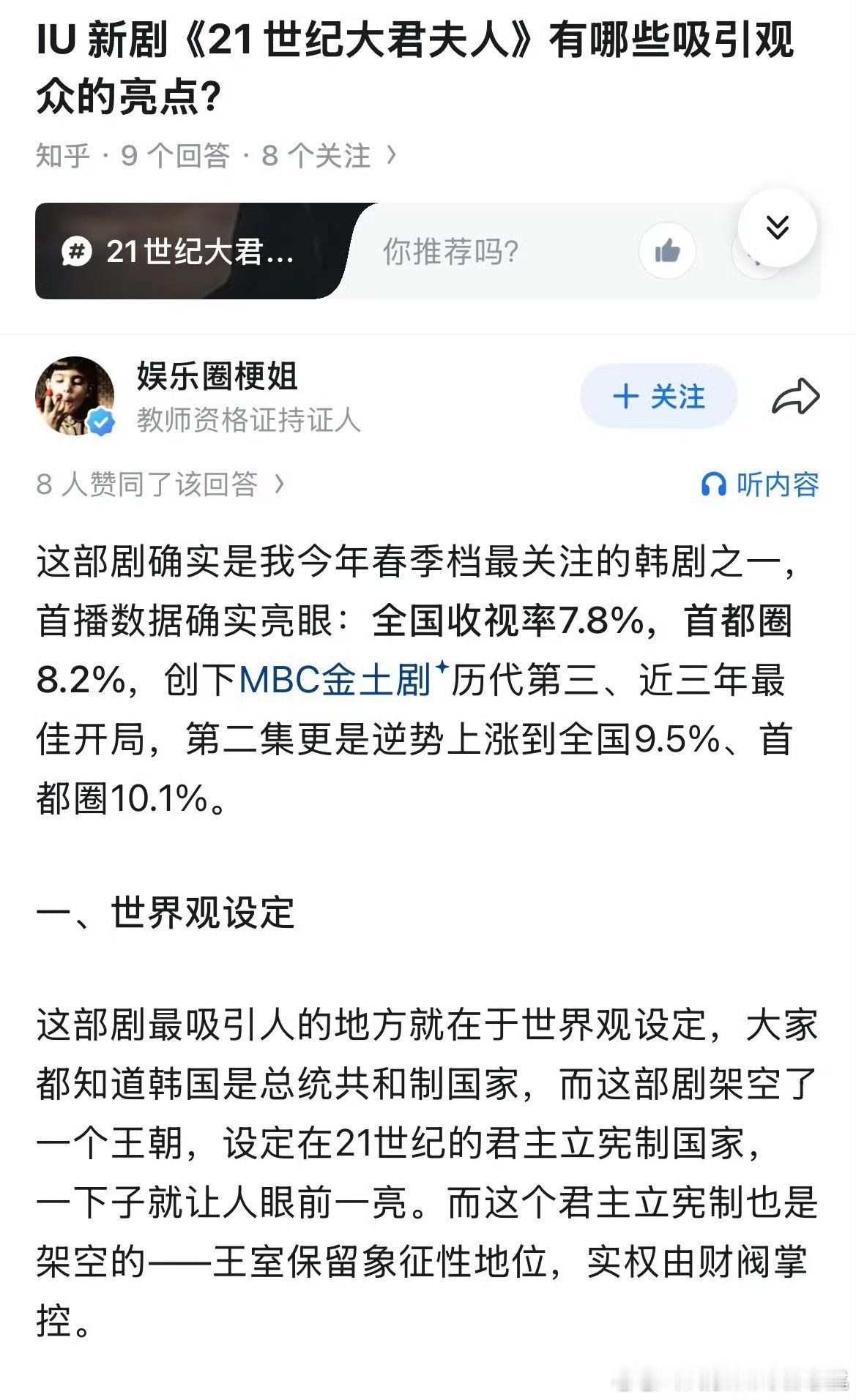Image resolution: width=856 pixels, height=1400 pixels.
Task: Toggle follow state with the 关注 button
Action: [657, 397]
